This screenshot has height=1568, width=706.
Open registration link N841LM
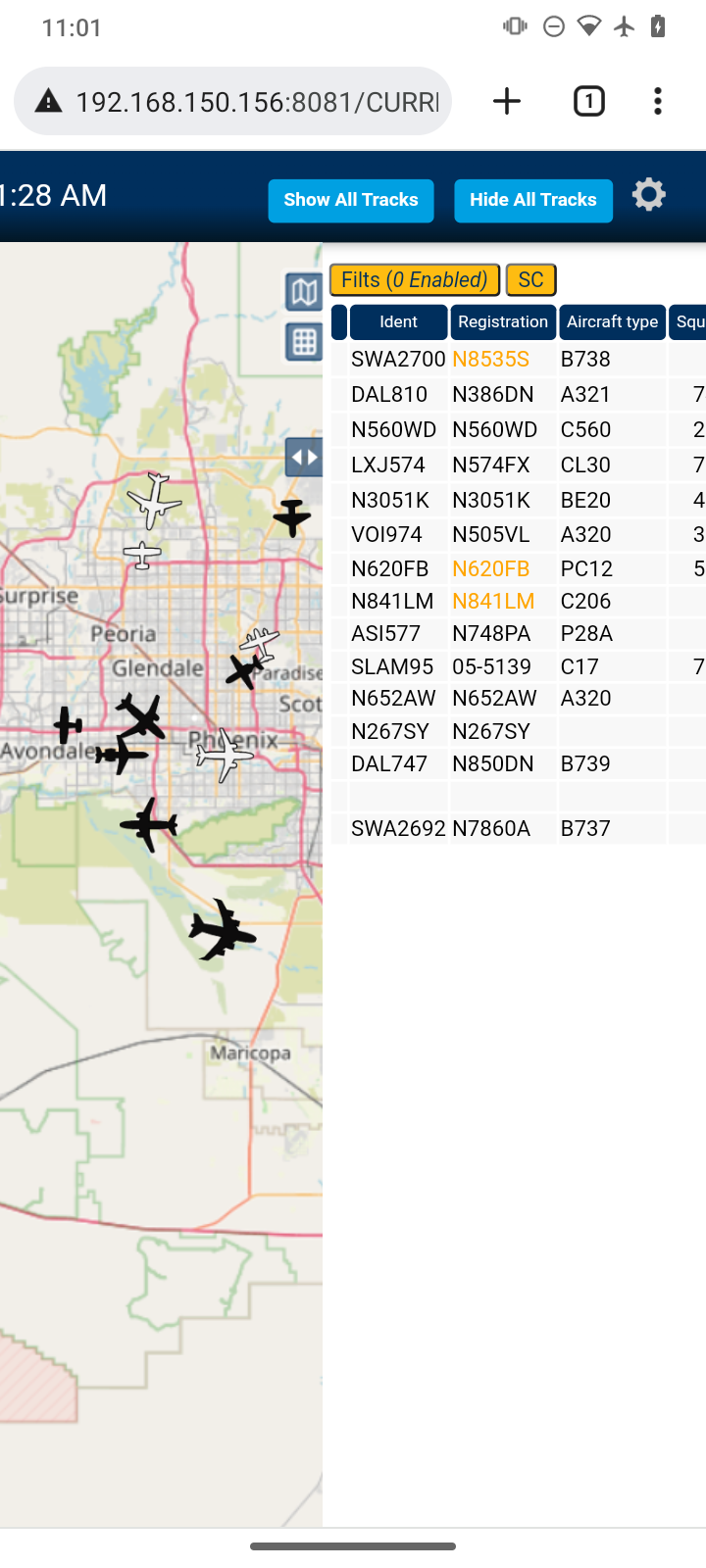pos(493,602)
